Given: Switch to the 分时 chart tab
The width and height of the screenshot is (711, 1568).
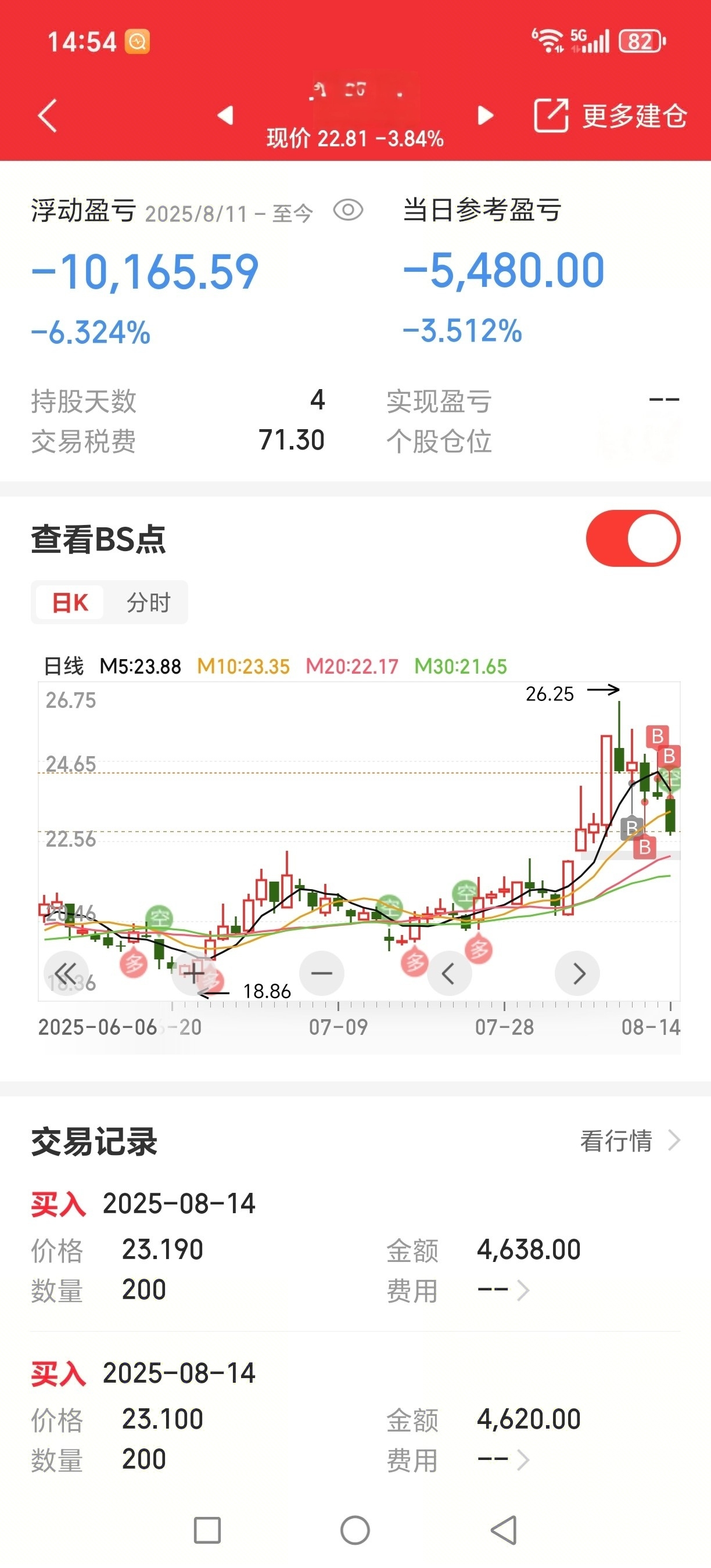Looking at the screenshot, I should [148, 603].
